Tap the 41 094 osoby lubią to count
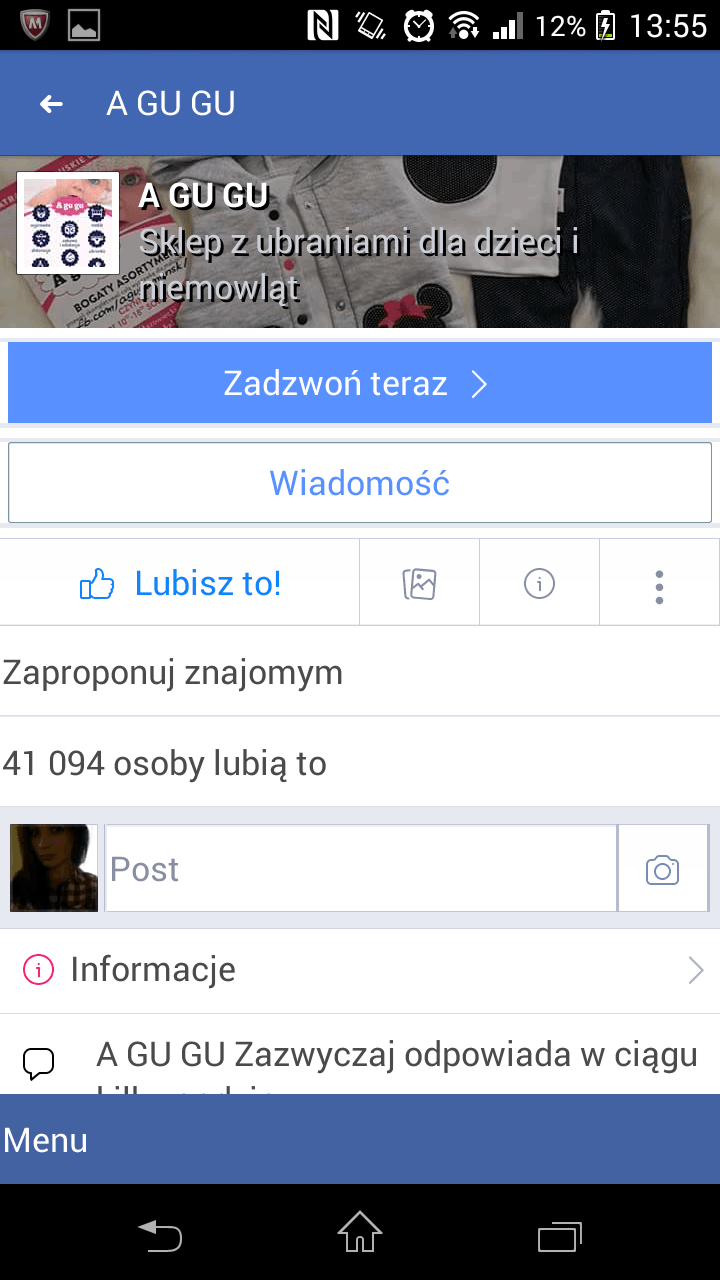This screenshot has width=720, height=1280. pos(164,763)
